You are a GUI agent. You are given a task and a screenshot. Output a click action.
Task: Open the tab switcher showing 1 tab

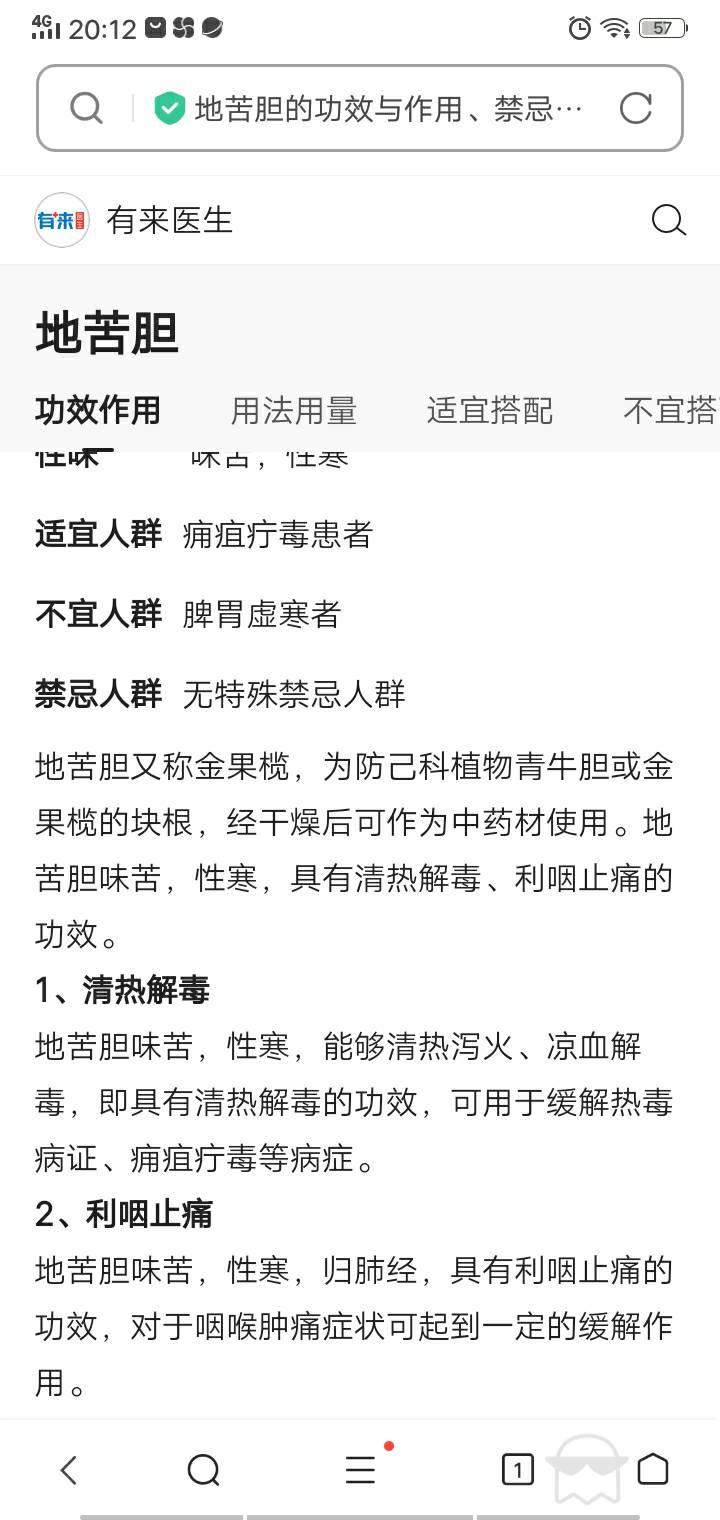click(517, 1470)
